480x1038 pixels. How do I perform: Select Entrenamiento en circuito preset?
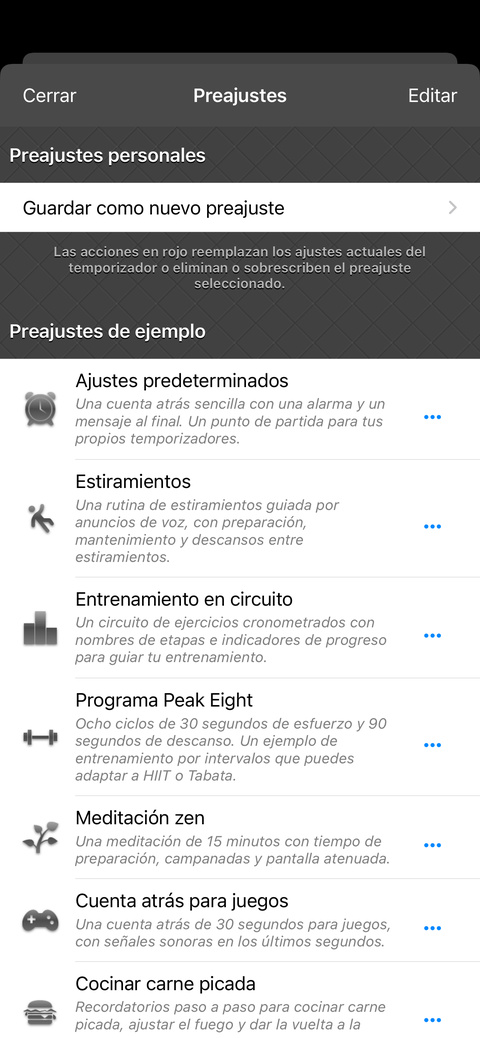click(x=240, y=628)
